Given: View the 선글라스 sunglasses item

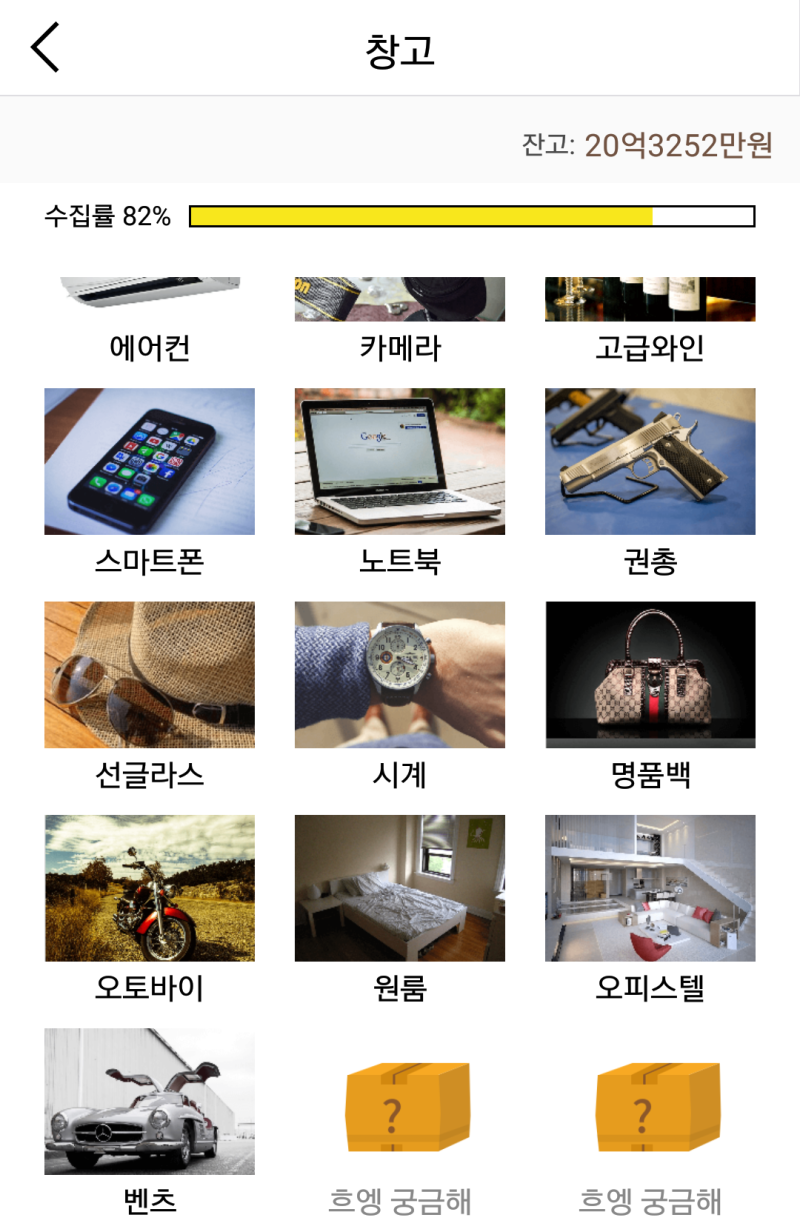Looking at the screenshot, I should pos(148,673).
